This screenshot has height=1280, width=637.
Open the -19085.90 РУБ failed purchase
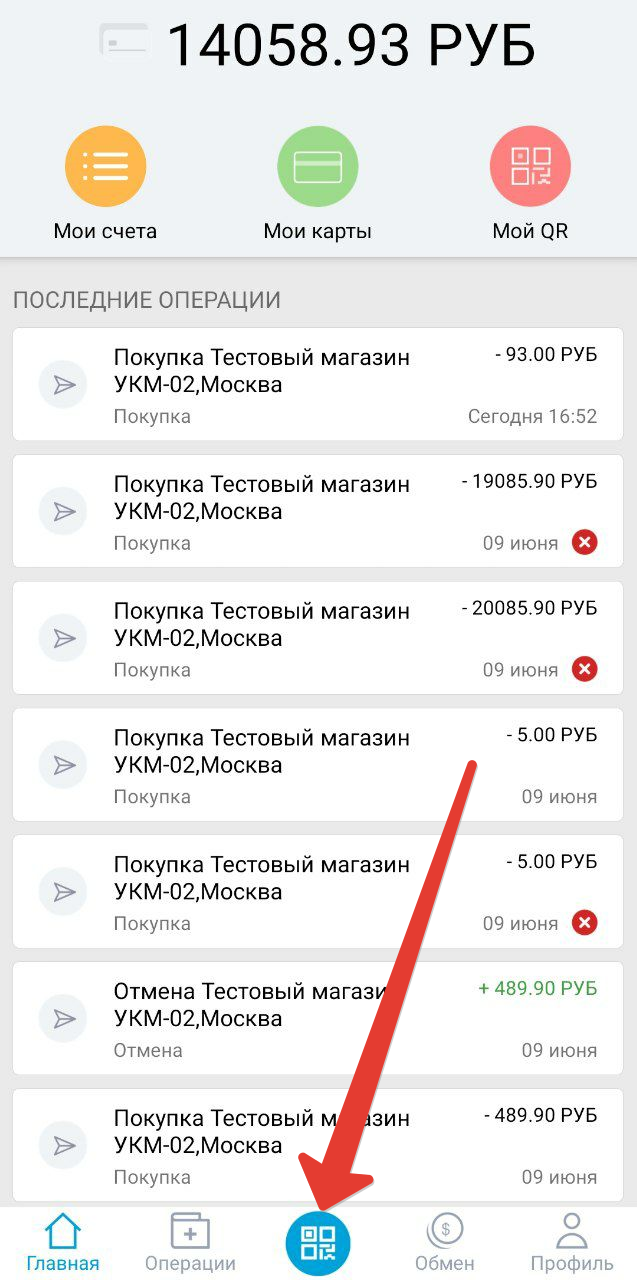point(318,511)
